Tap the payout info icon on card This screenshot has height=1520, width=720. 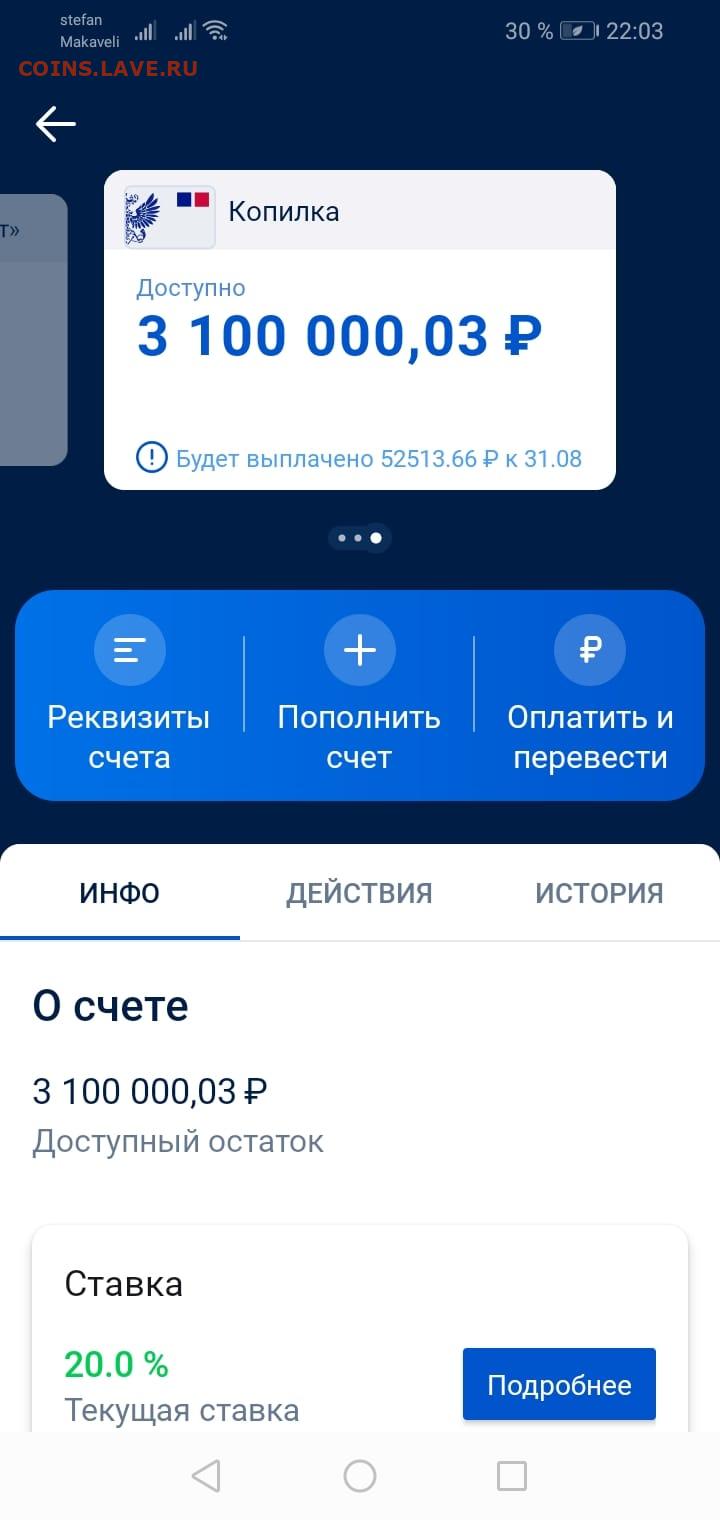[x=152, y=459]
